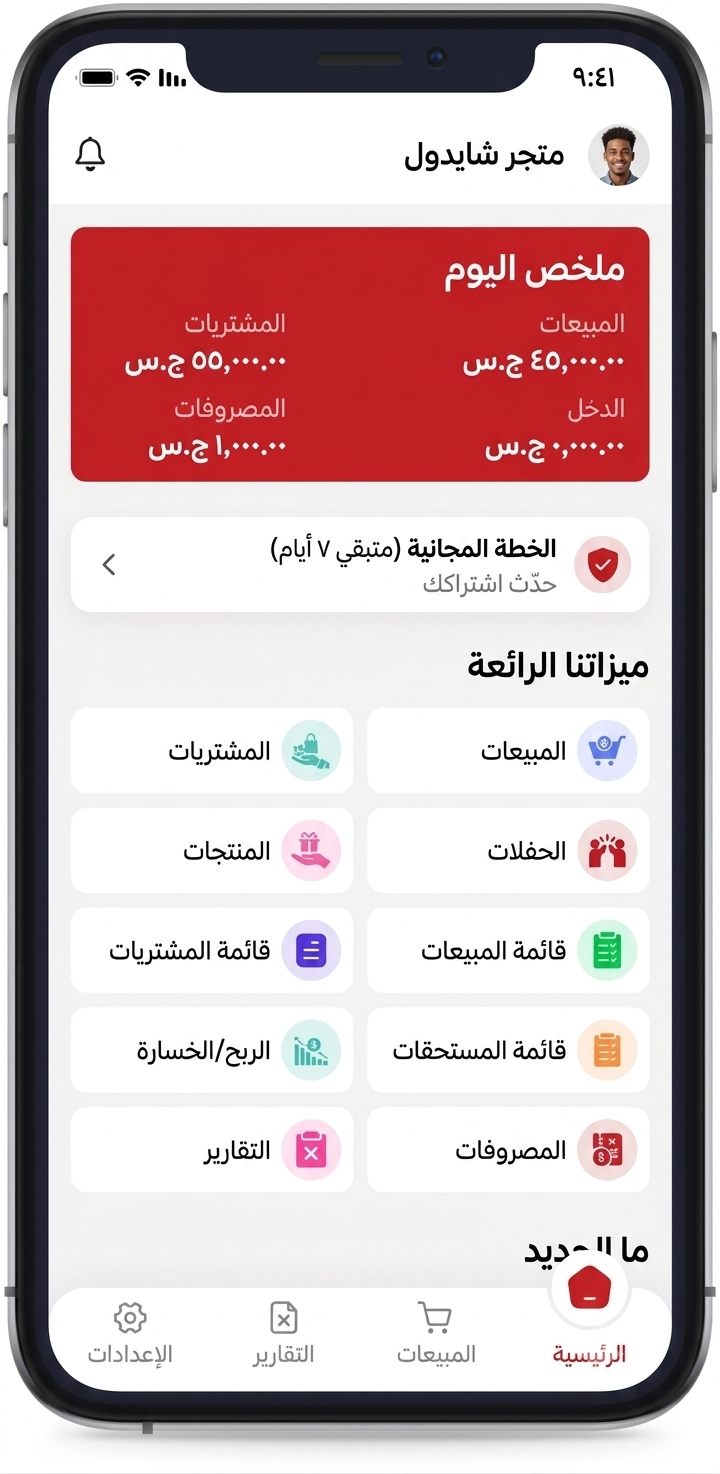The height and width of the screenshot is (1474, 720).
Task: Open the الحفلات tile
Action: (508, 851)
